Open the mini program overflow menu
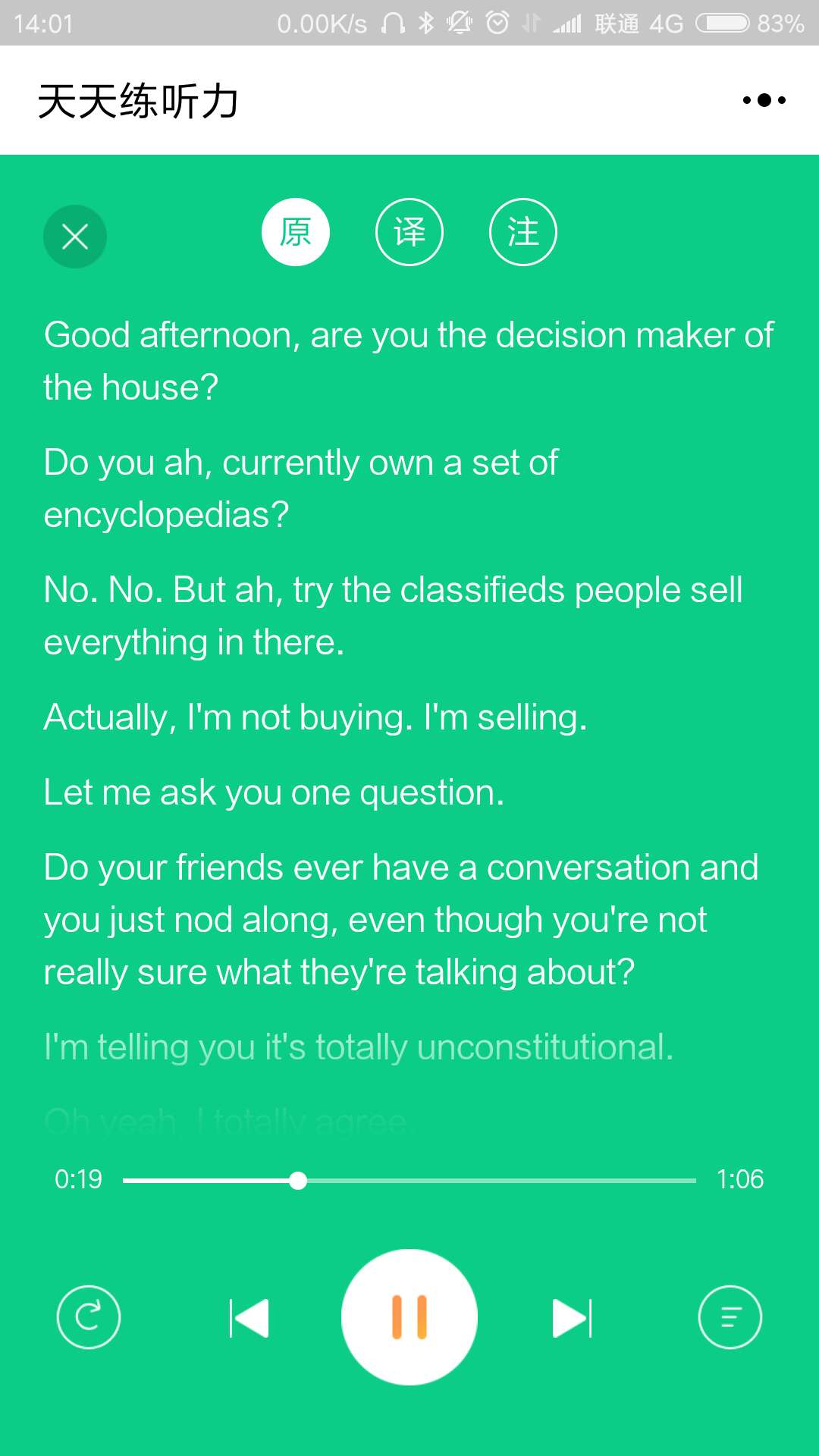This screenshot has width=819, height=1456. 764,100
